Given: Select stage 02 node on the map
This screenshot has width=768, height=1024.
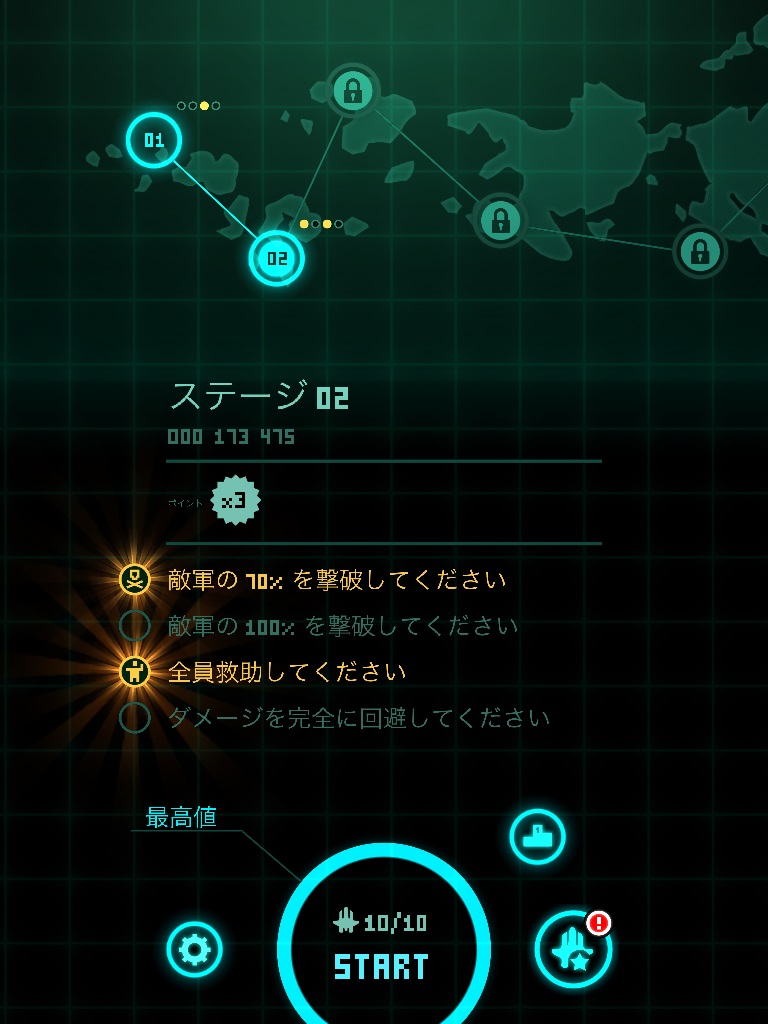Looking at the screenshot, I should click(277, 258).
